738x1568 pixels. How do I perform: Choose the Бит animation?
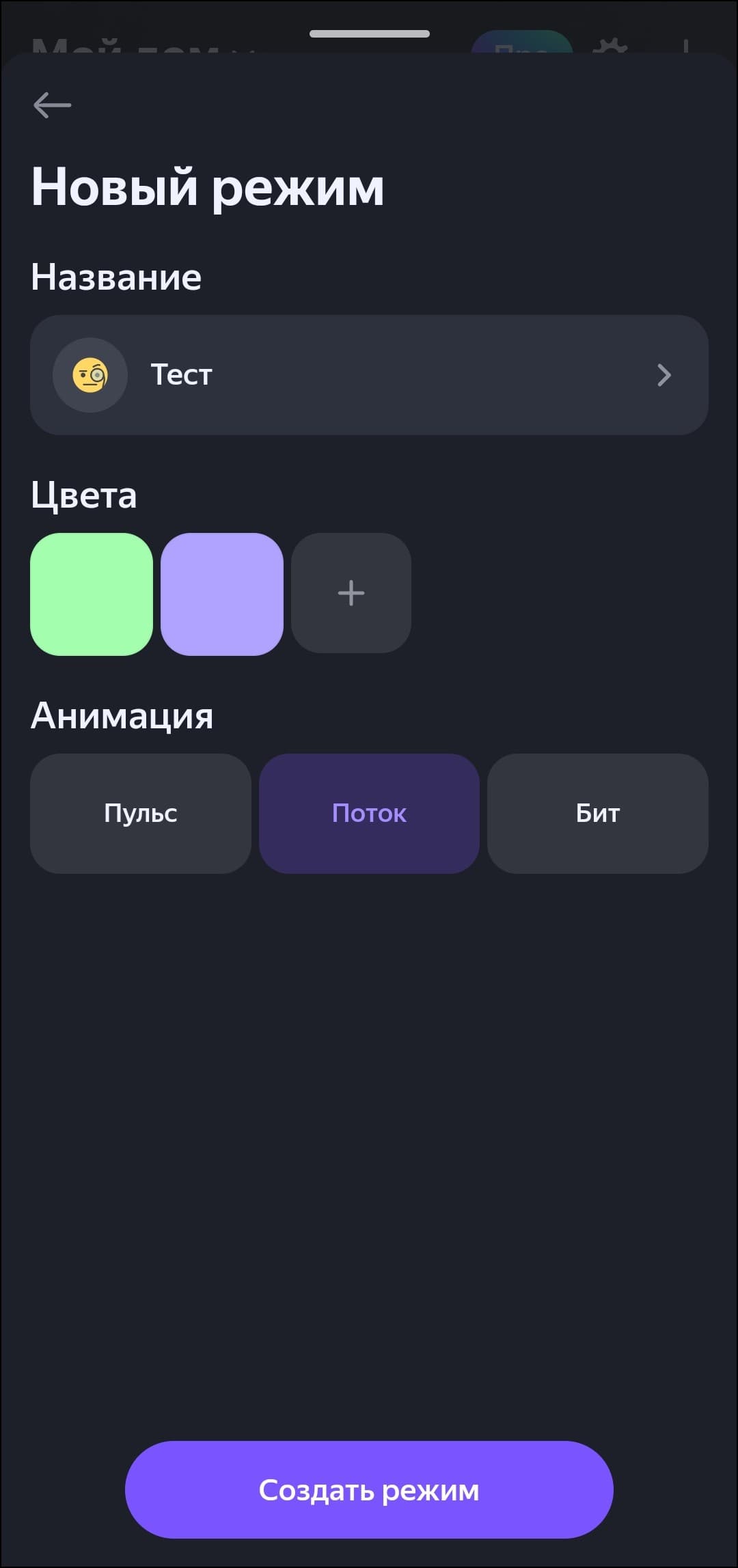point(597,813)
